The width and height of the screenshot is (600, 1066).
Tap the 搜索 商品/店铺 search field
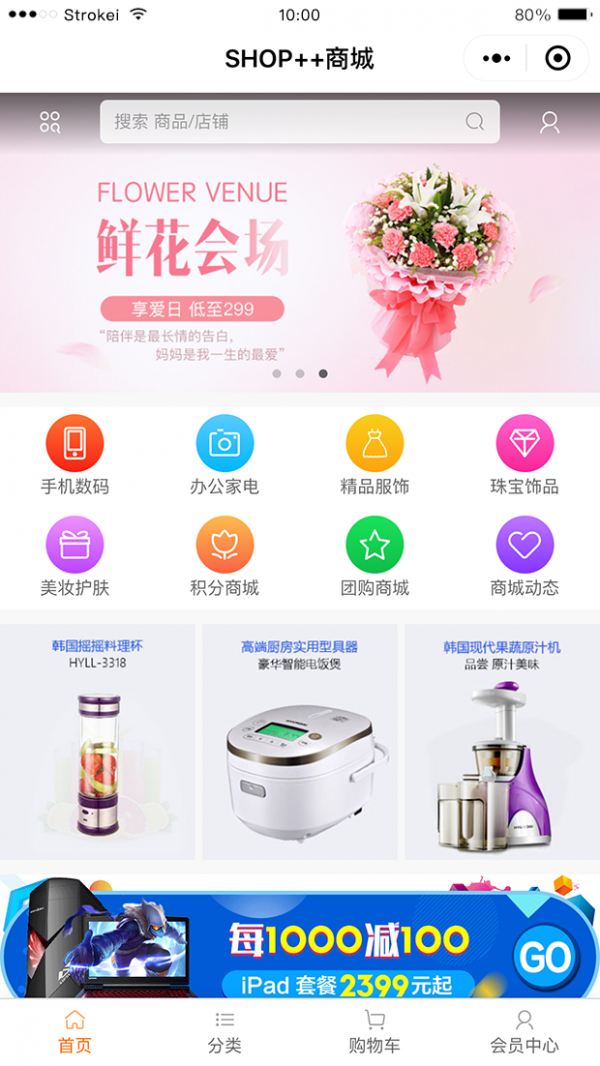299,122
